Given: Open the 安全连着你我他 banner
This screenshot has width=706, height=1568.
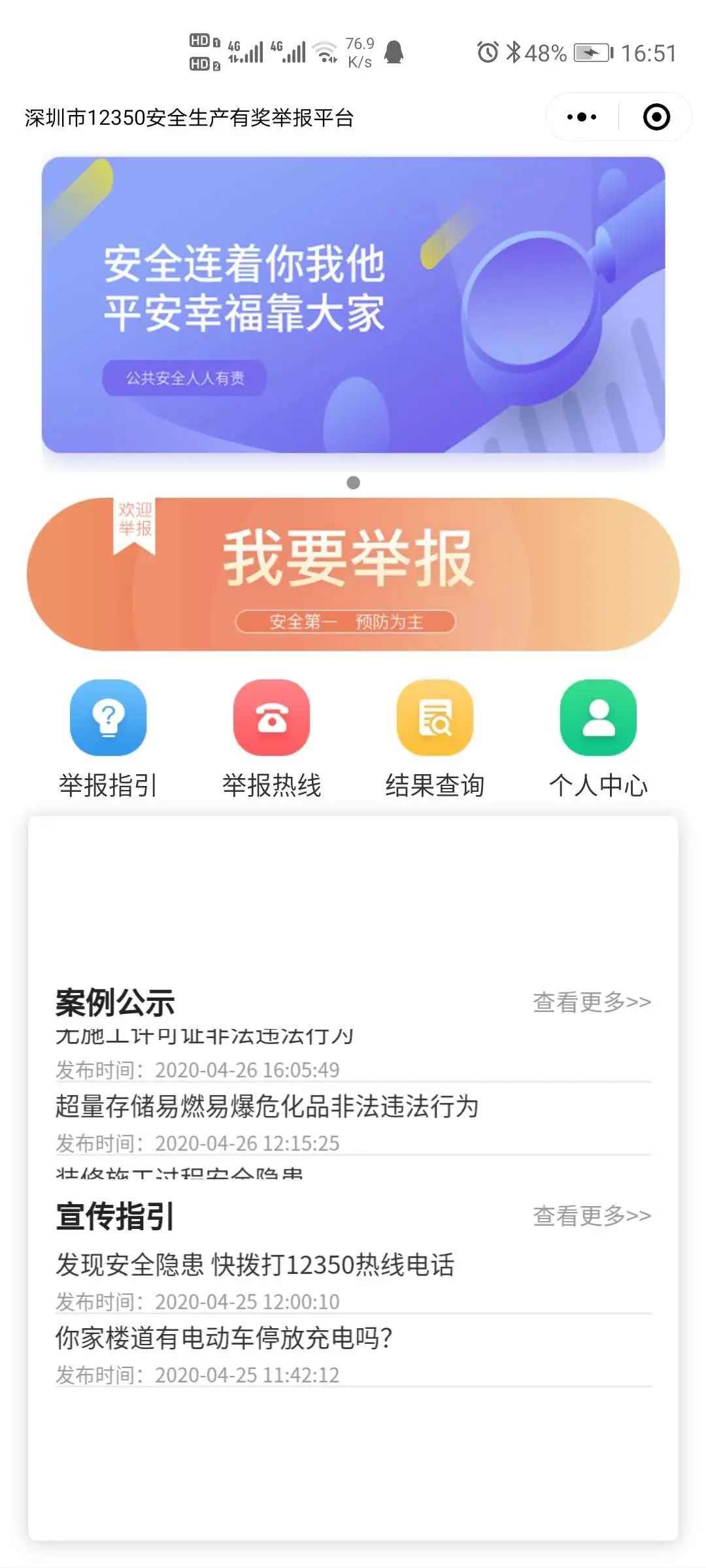Looking at the screenshot, I should point(353,304).
